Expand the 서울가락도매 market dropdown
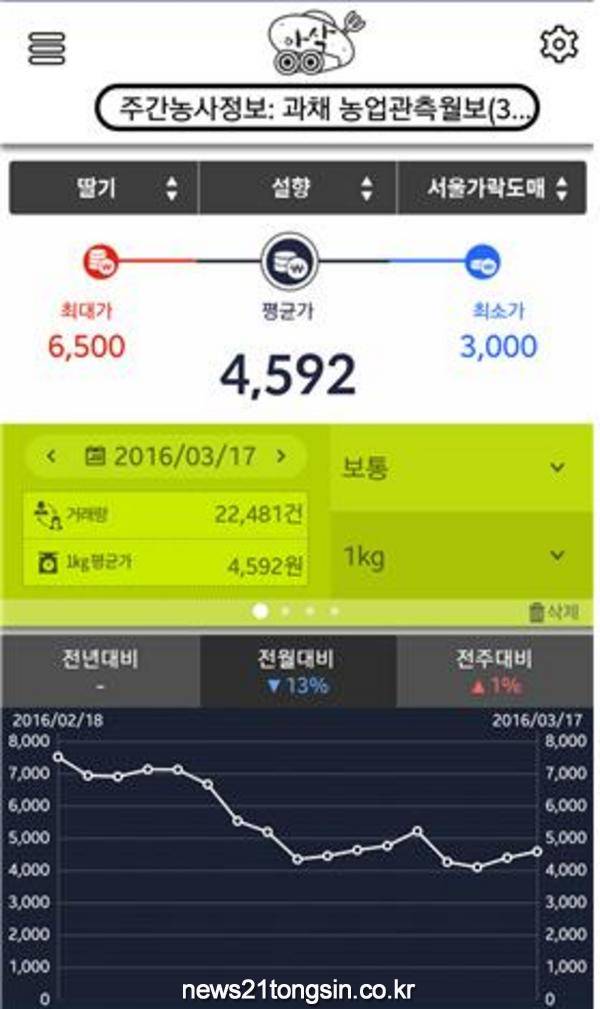The image size is (600, 1009). [492, 188]
